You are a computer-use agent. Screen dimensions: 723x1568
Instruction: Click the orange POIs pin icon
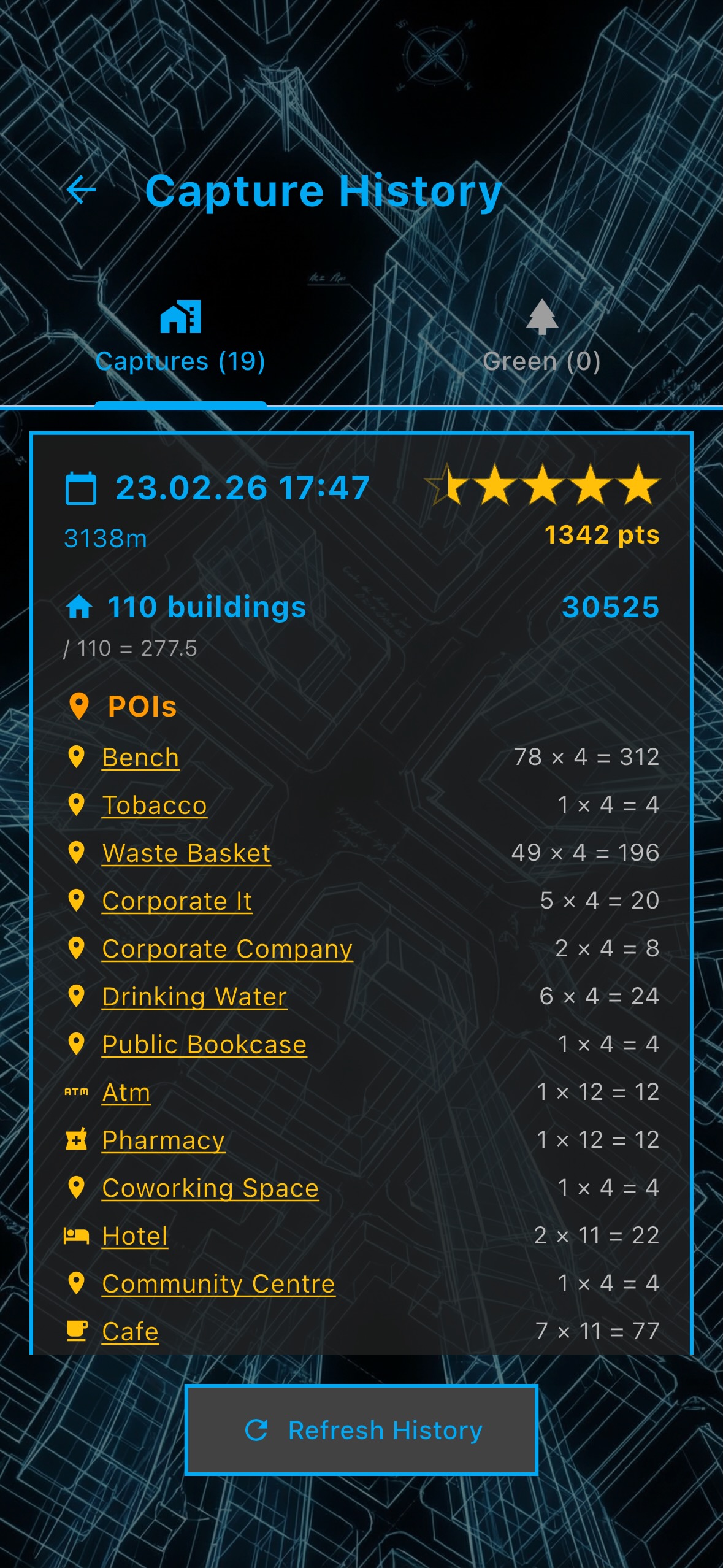(80, 705)
